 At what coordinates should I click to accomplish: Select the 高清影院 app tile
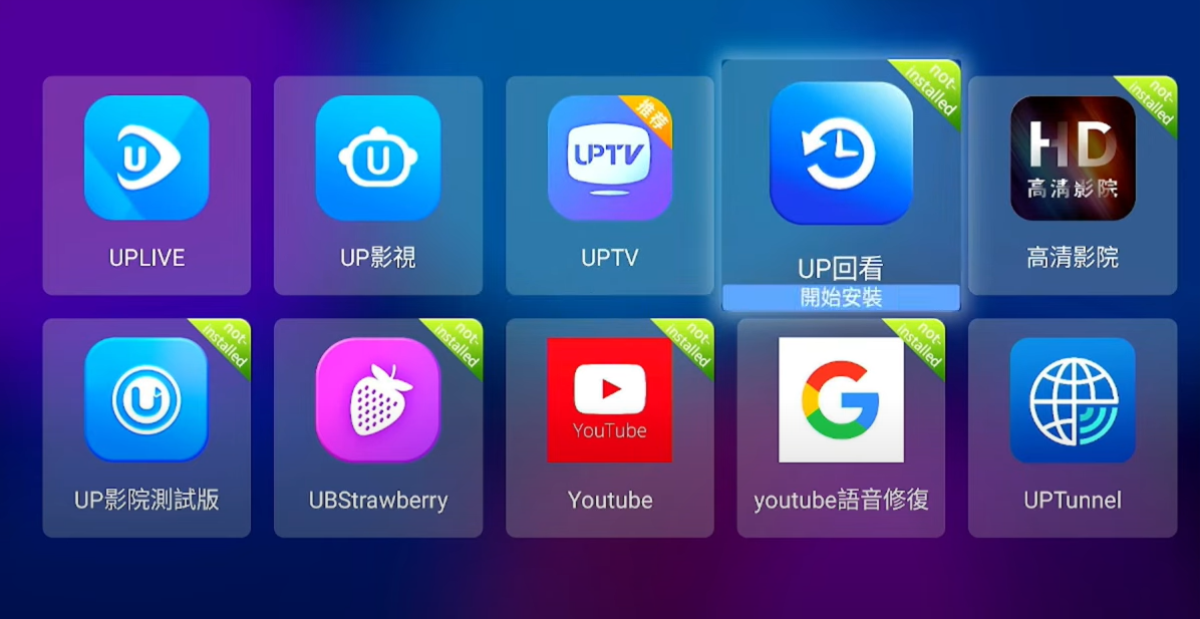(1072, 185)
